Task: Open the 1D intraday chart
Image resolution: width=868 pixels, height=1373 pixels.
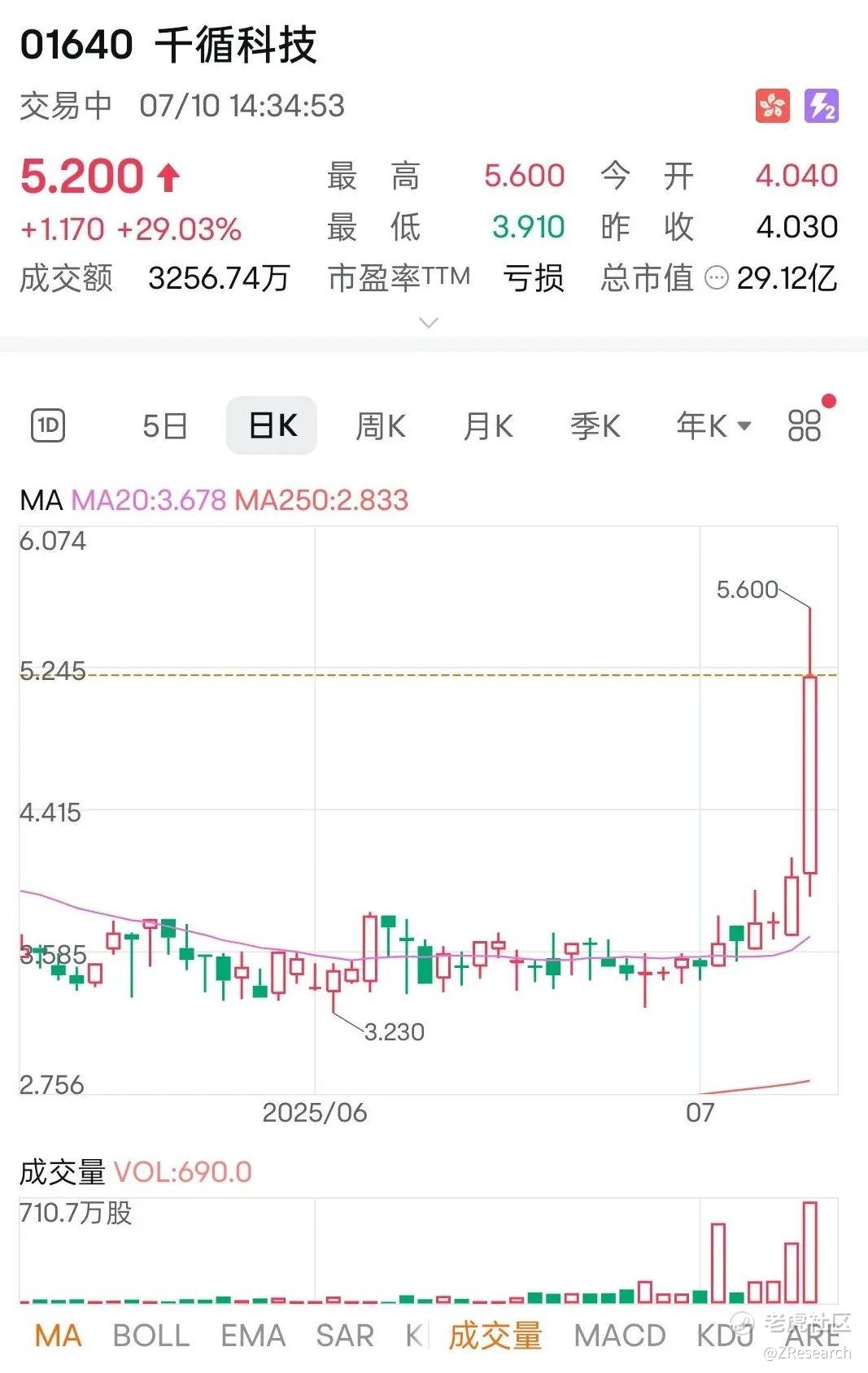Action: pyautogui.click(x=48, y=425)
